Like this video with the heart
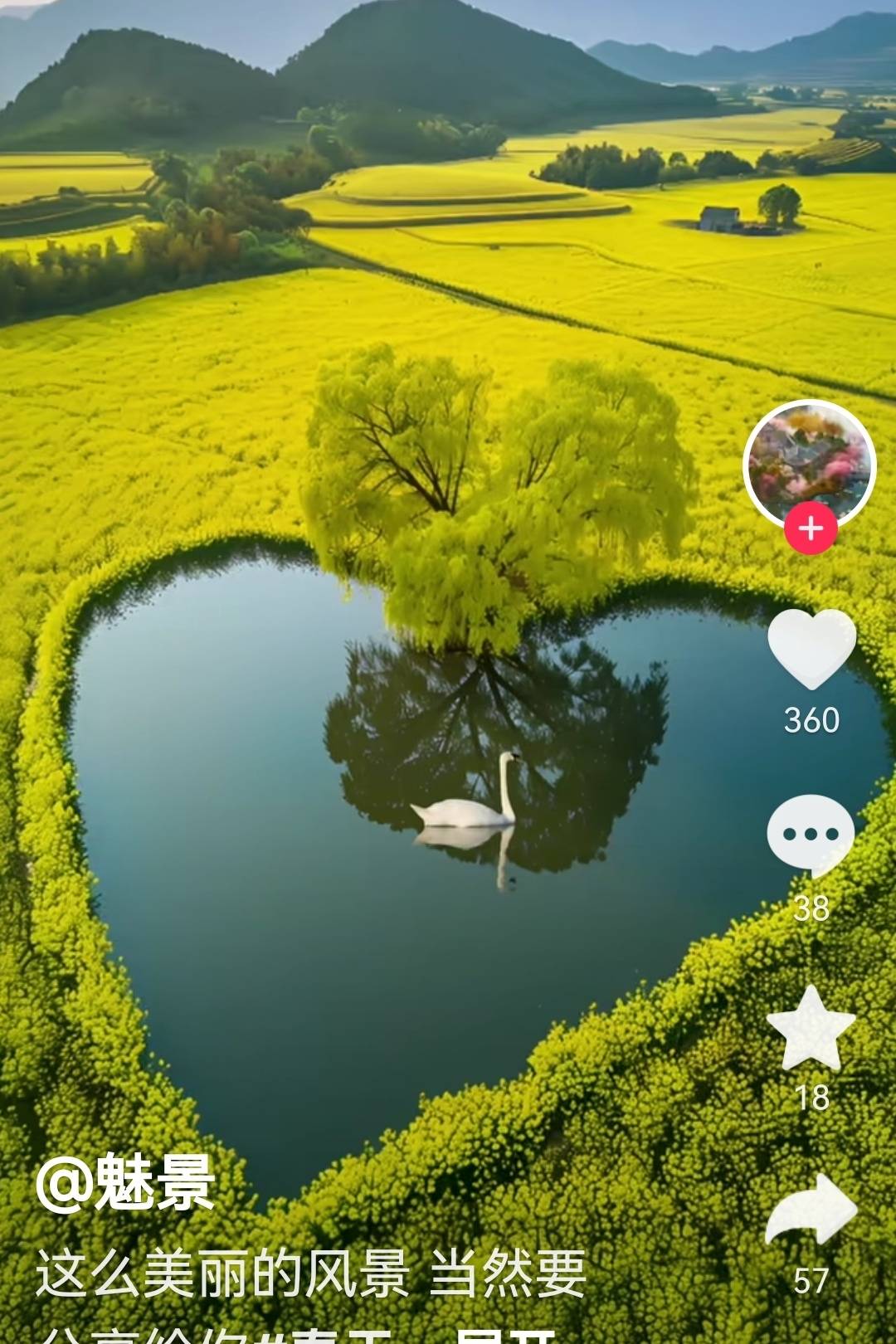 tap(811, 649)
